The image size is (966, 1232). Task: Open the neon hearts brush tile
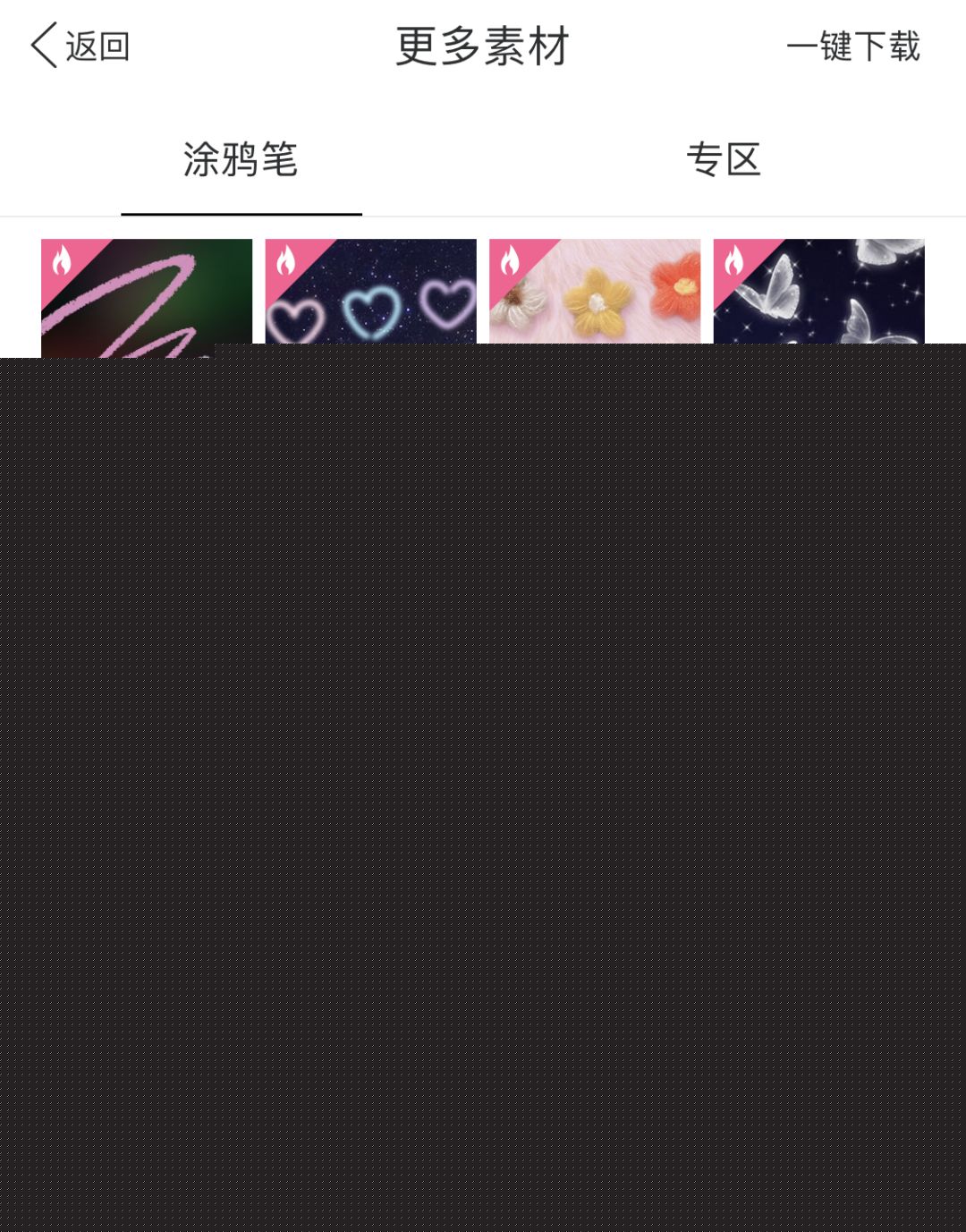(x=370, y=292)
